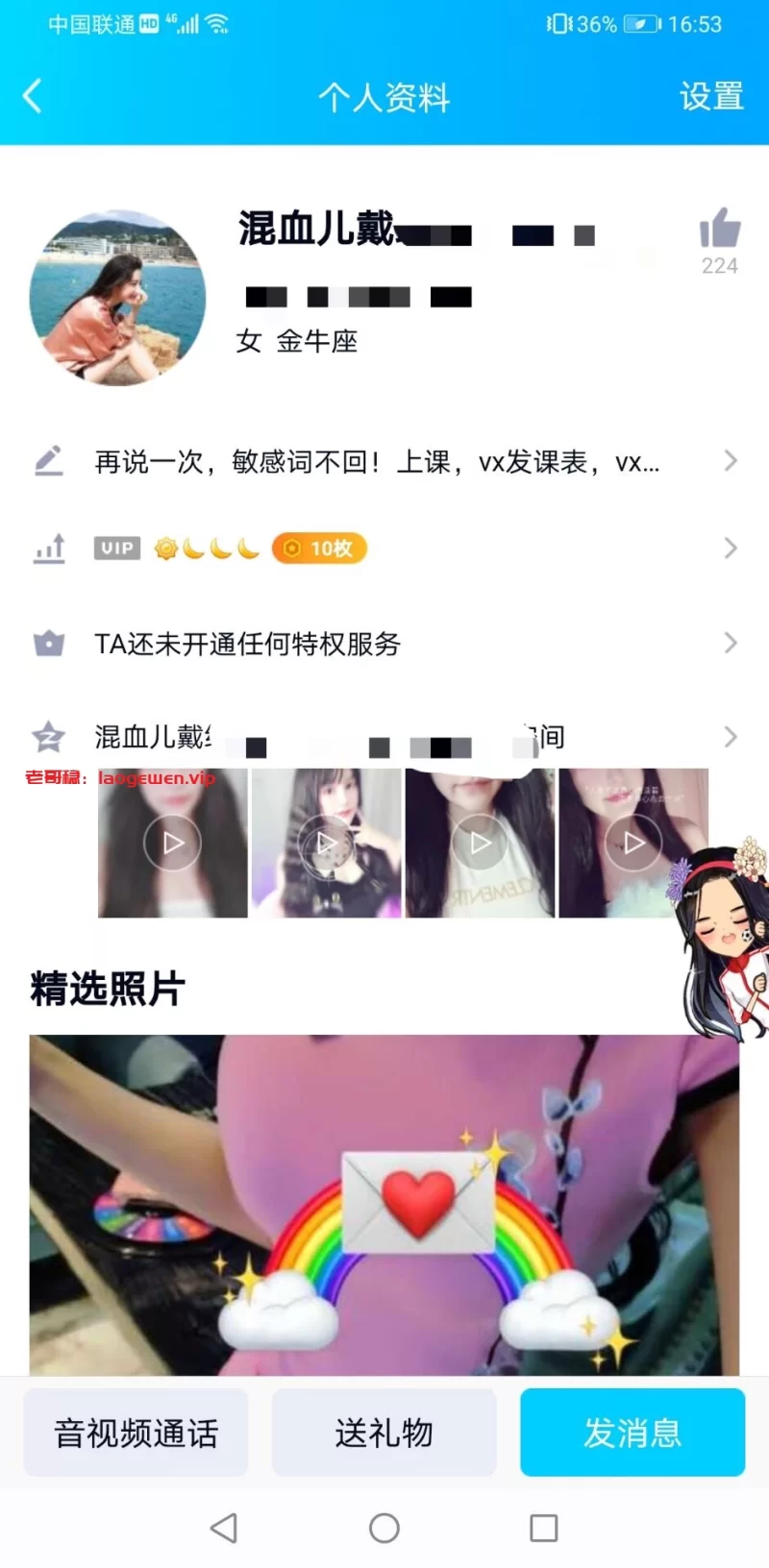Play the second space video thumbnail
The width and height of the screenshot is (769, 1568).
point(326,843)
